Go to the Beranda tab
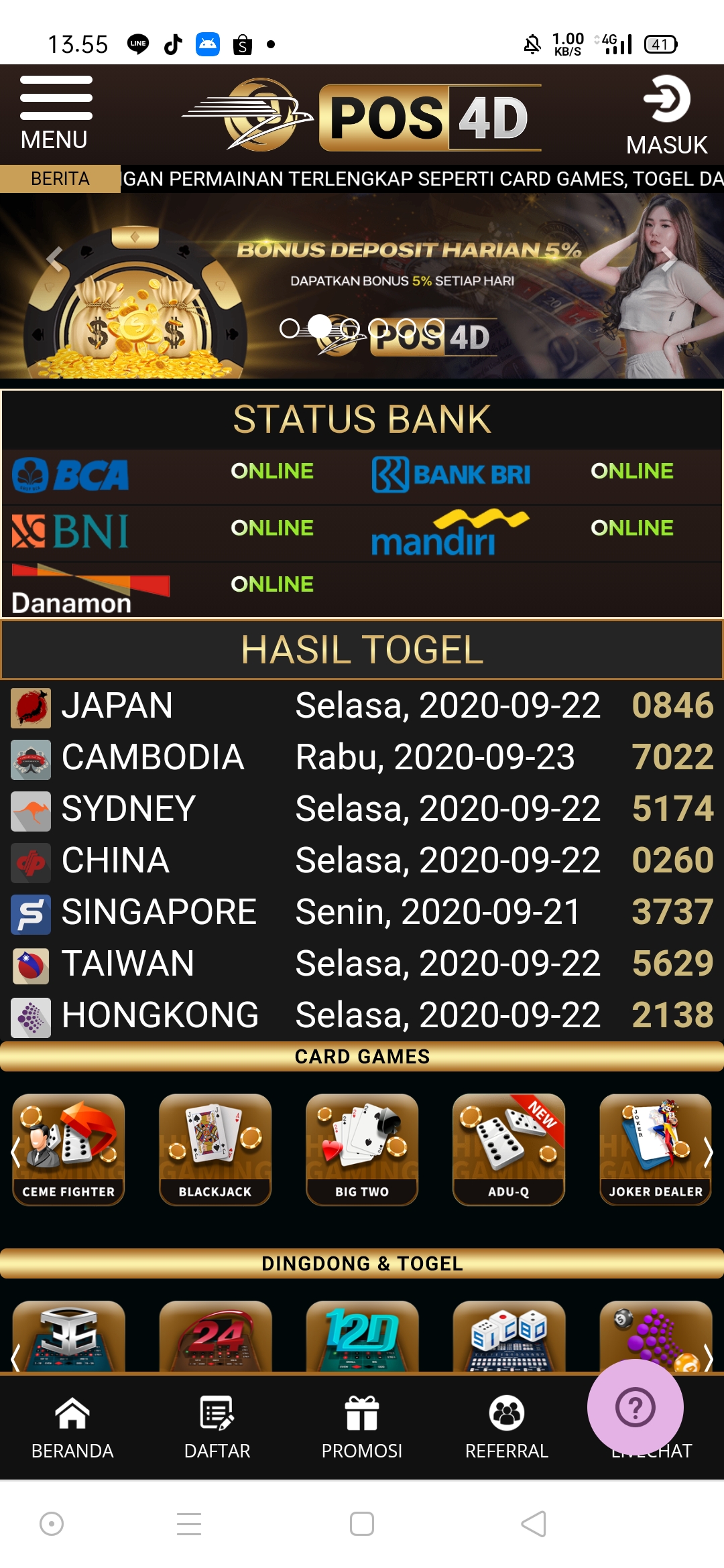The width and height of the screenshot is (724, 1568). (72, 1427)
